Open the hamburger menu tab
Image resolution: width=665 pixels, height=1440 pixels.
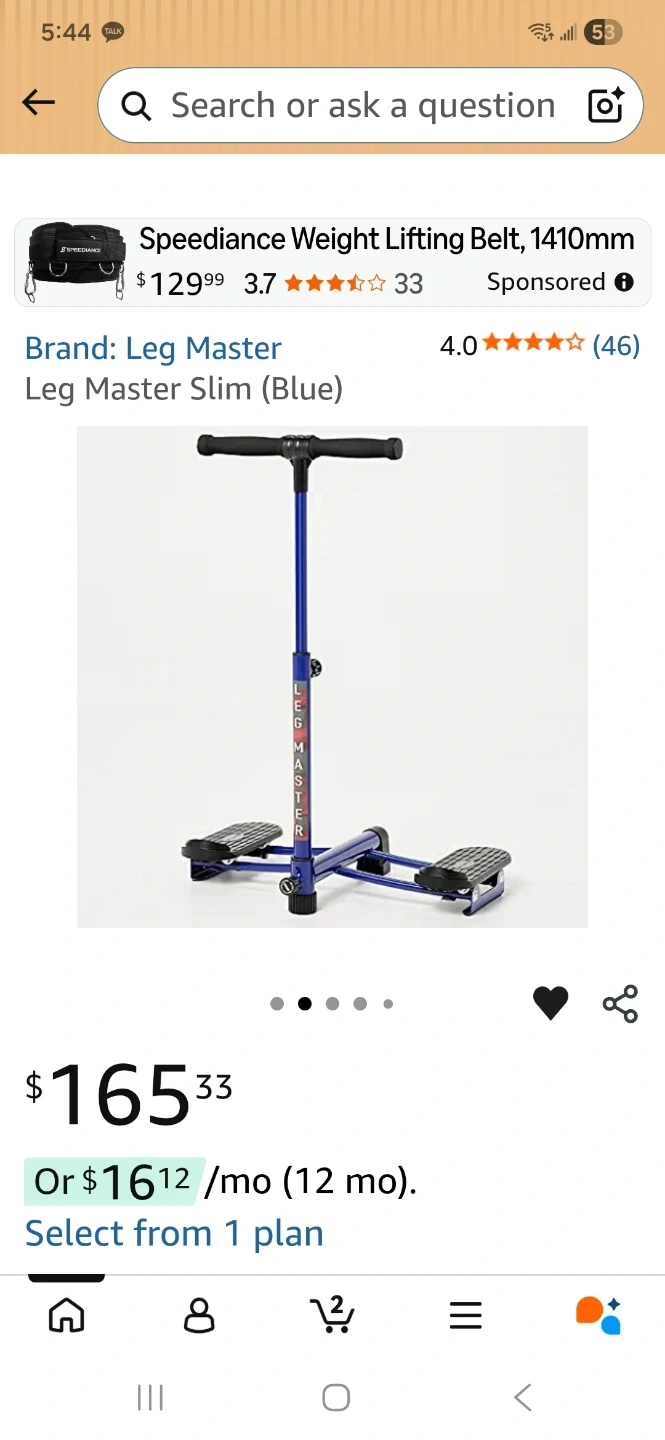[x=466, y=1315]
